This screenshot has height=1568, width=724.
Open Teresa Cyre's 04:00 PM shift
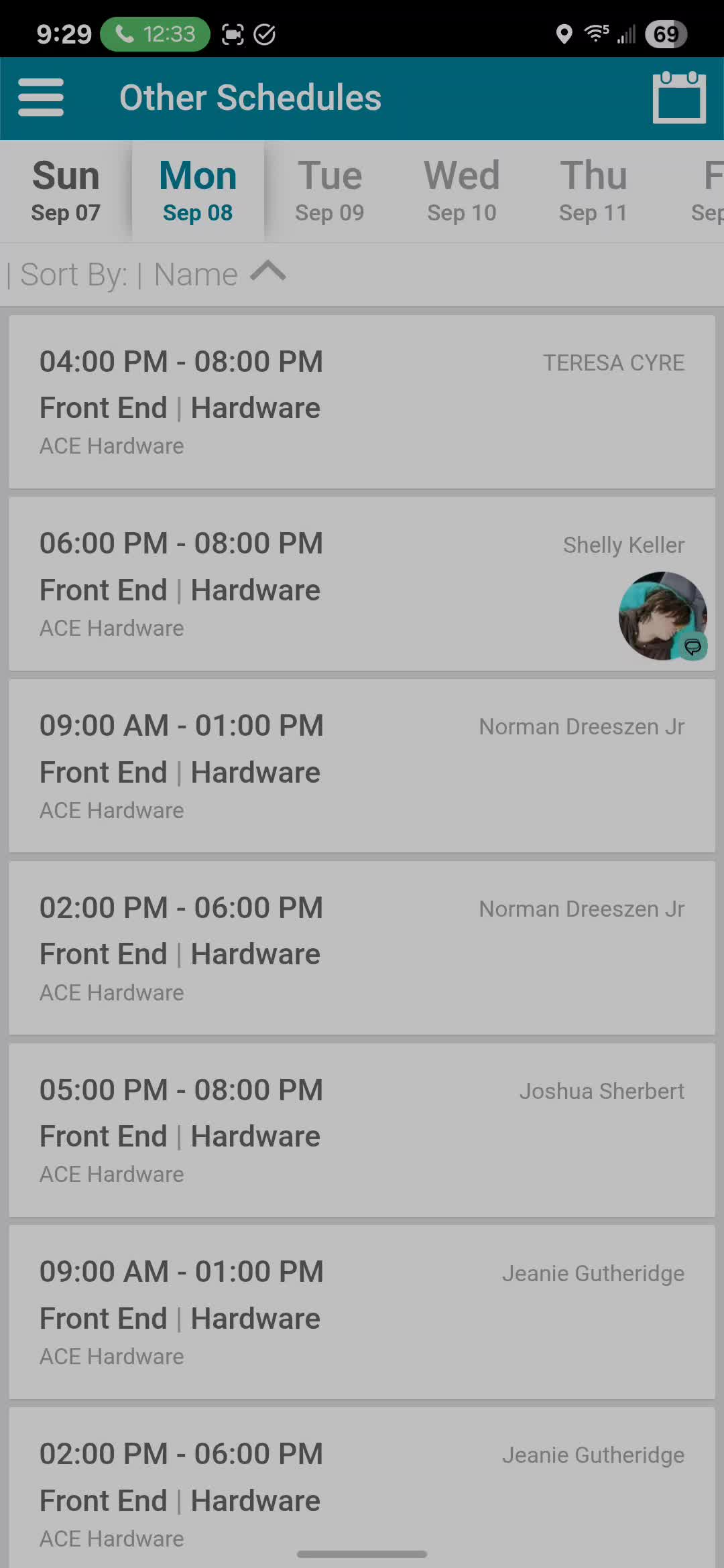point(362,402)
